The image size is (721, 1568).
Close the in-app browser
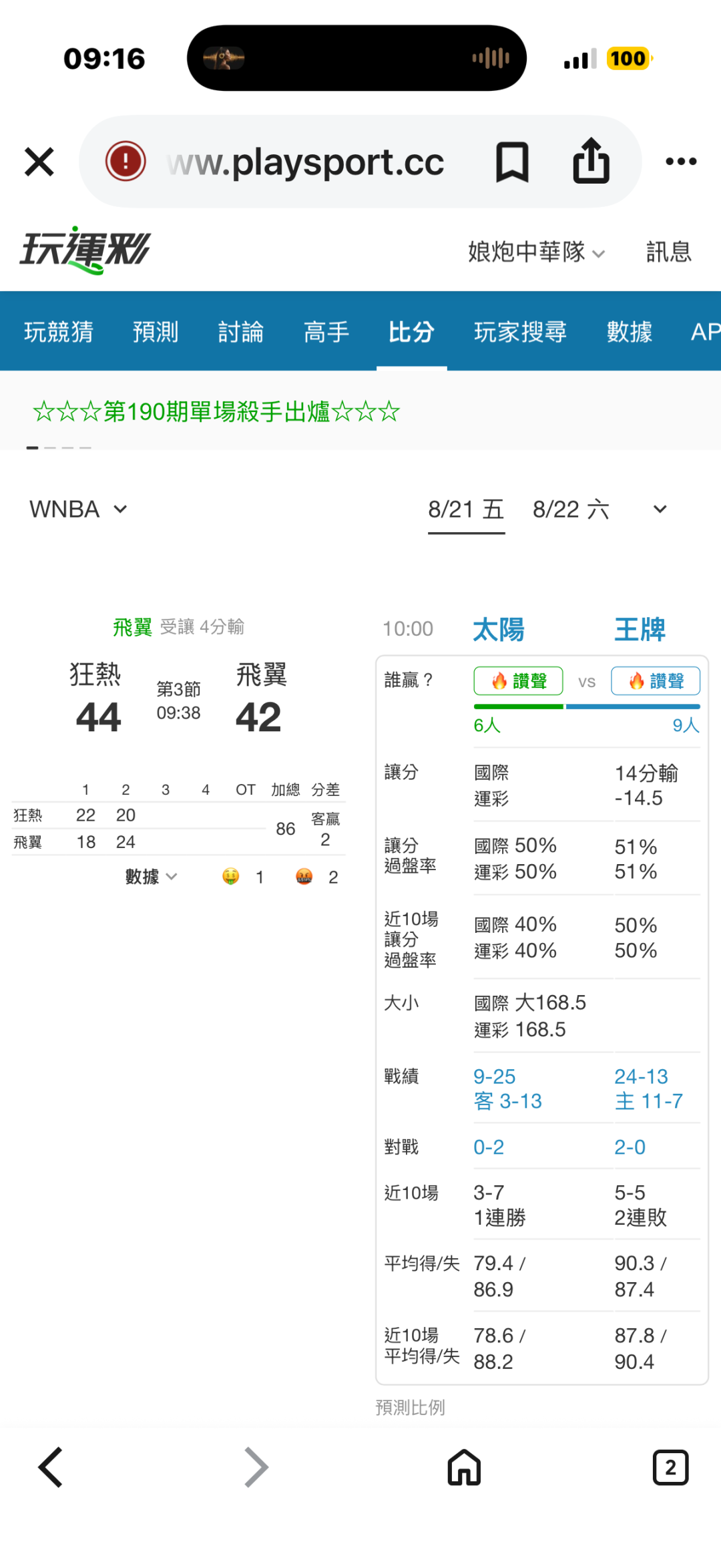[x=39, y=162]
